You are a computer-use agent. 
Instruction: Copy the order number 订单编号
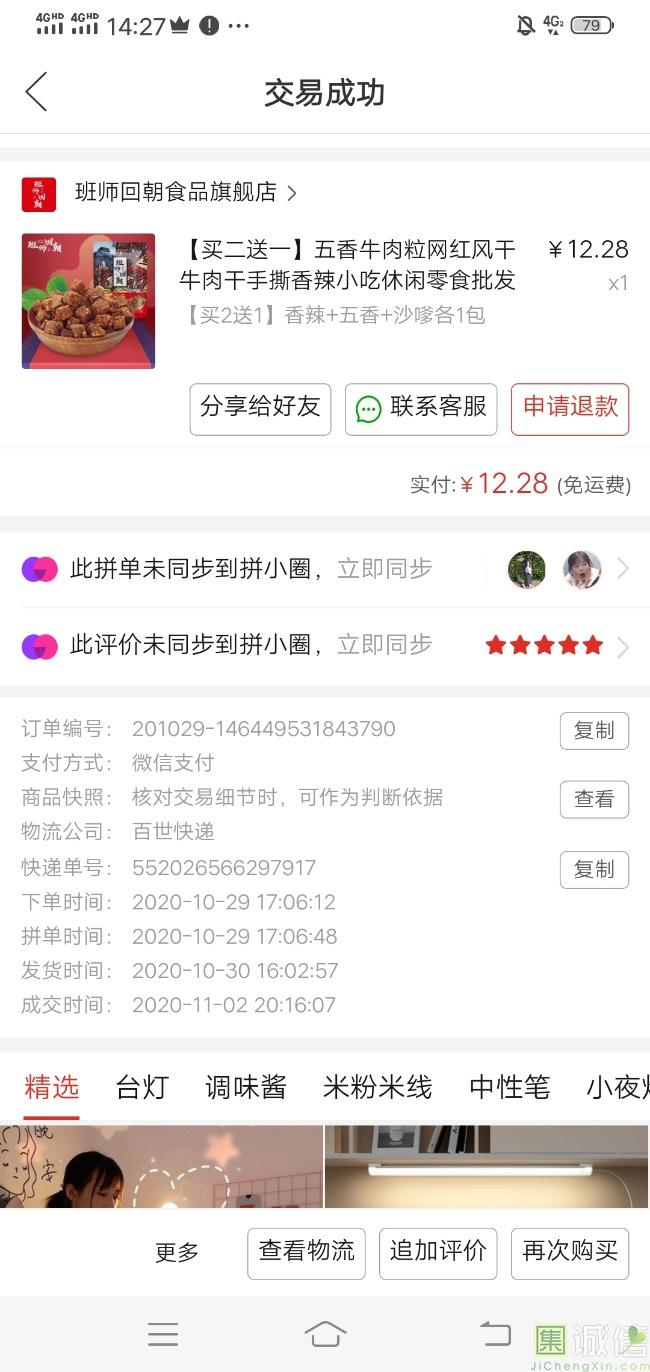tap(594, 731)
